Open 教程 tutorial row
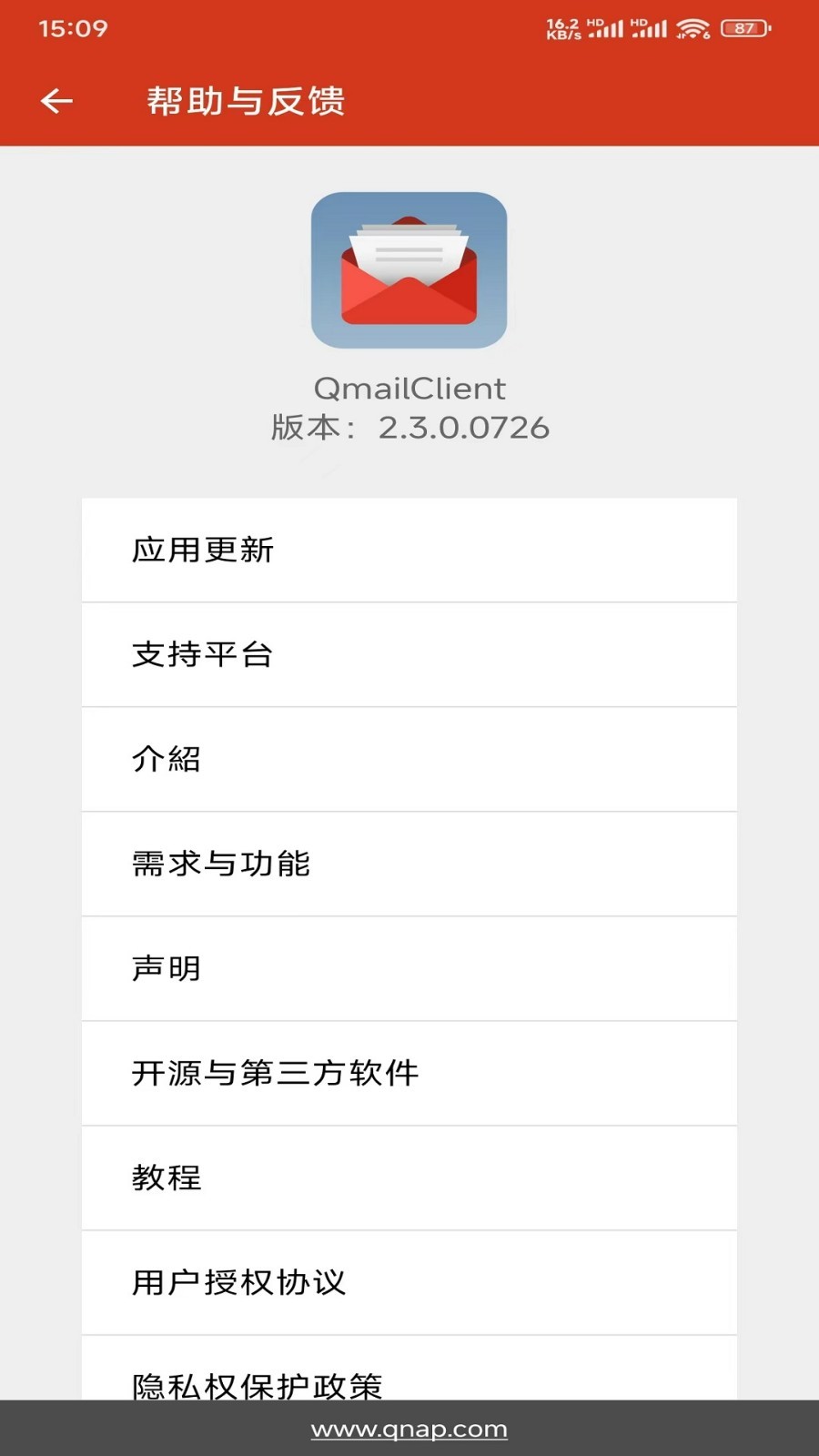Screen dimensions: 819x1456 (409, 1178)
